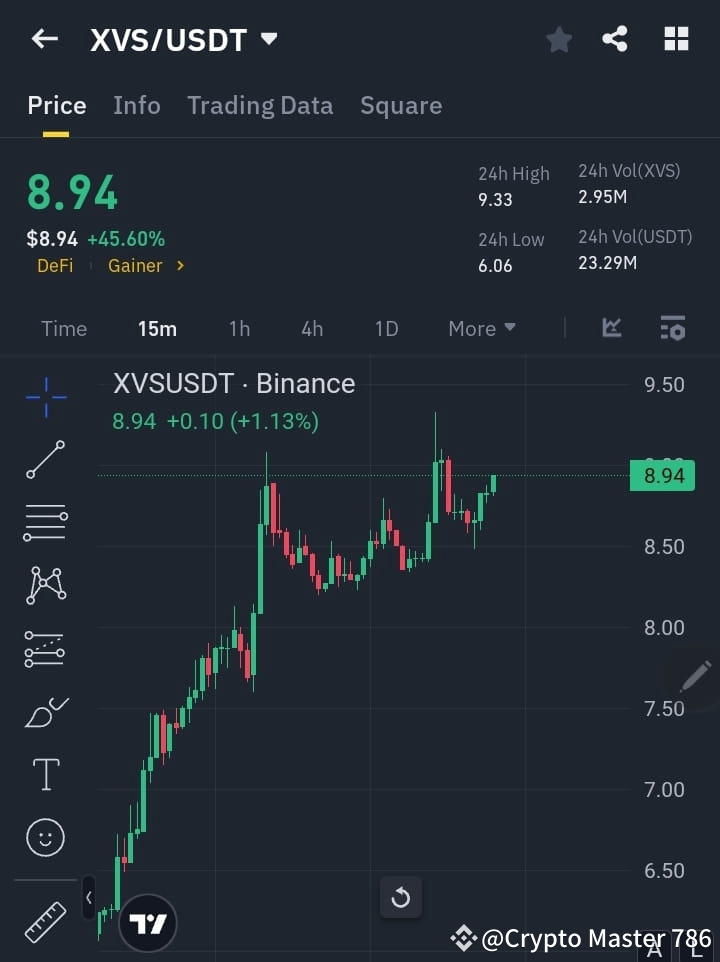Toggle favorite star for XVS/USDT
This screenshot has width=720, height=962.
pos(558,39)
